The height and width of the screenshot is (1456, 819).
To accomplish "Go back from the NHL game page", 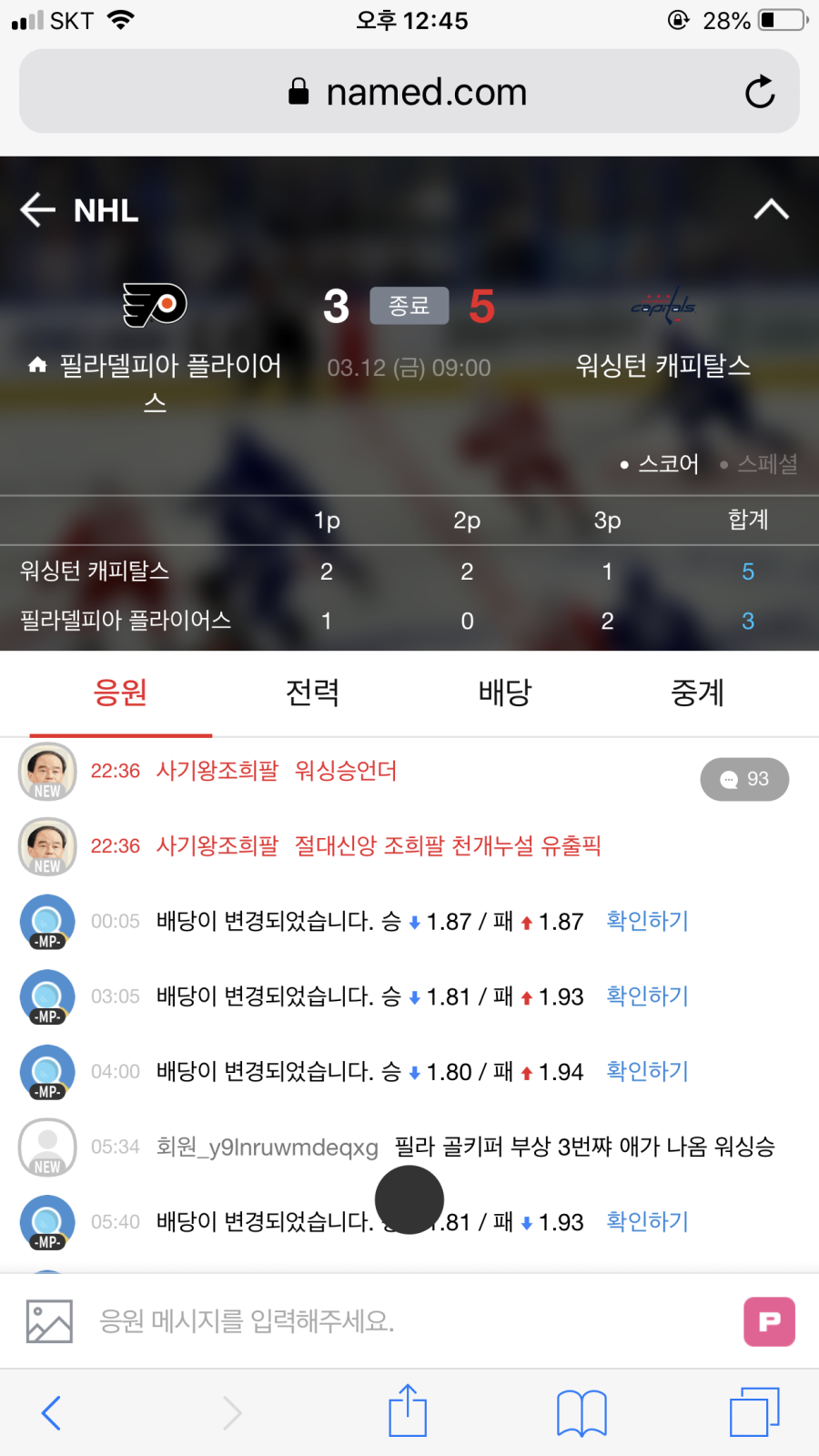I will pos(38,210).
